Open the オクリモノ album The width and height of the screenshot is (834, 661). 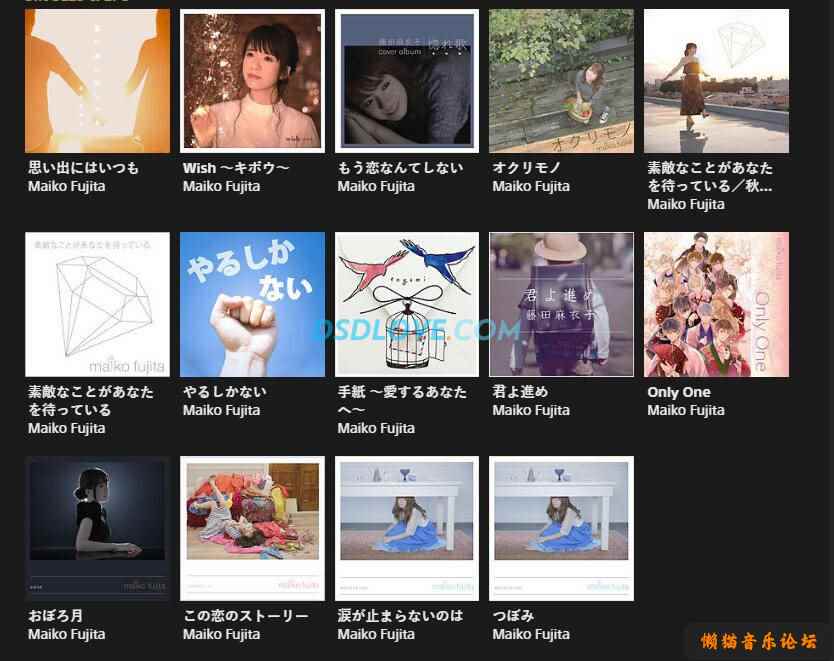[x=561, y=81]
